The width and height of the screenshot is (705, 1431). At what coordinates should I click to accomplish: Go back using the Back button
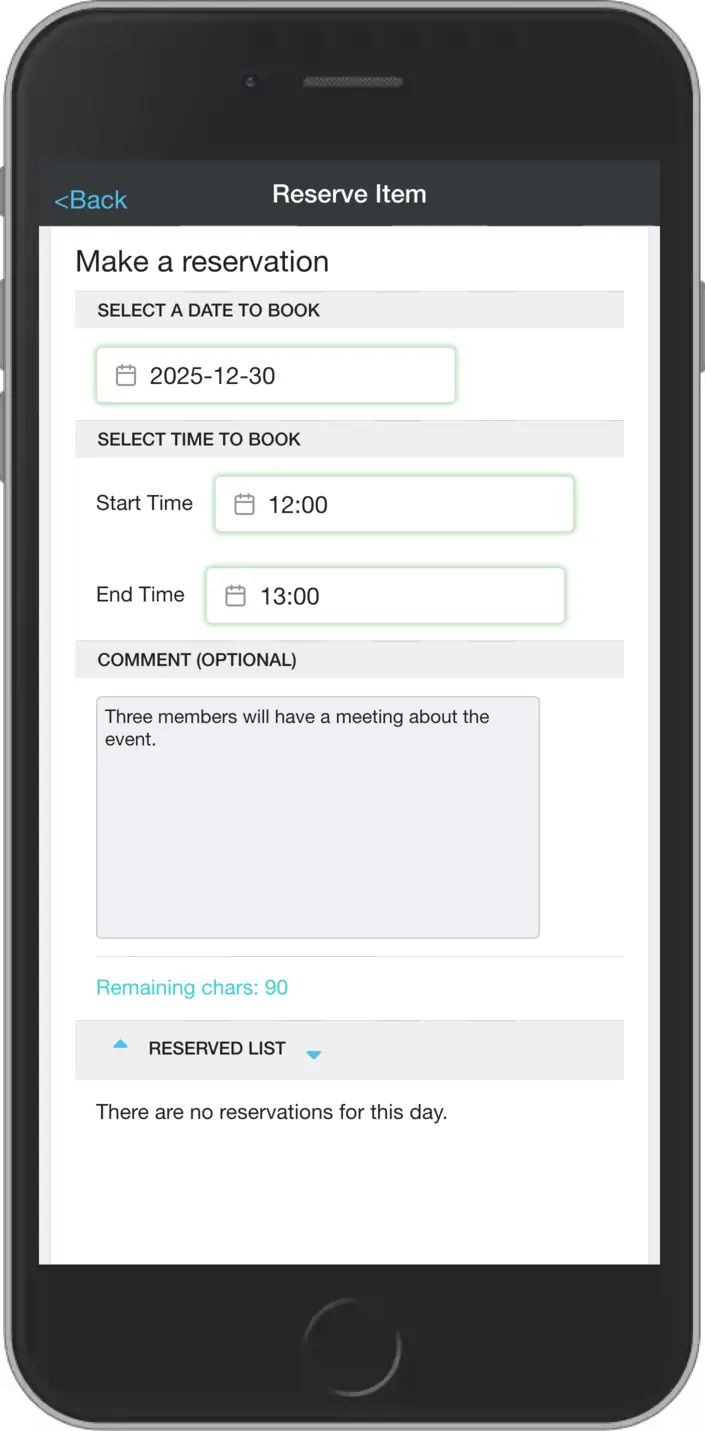tap(91, 200)
